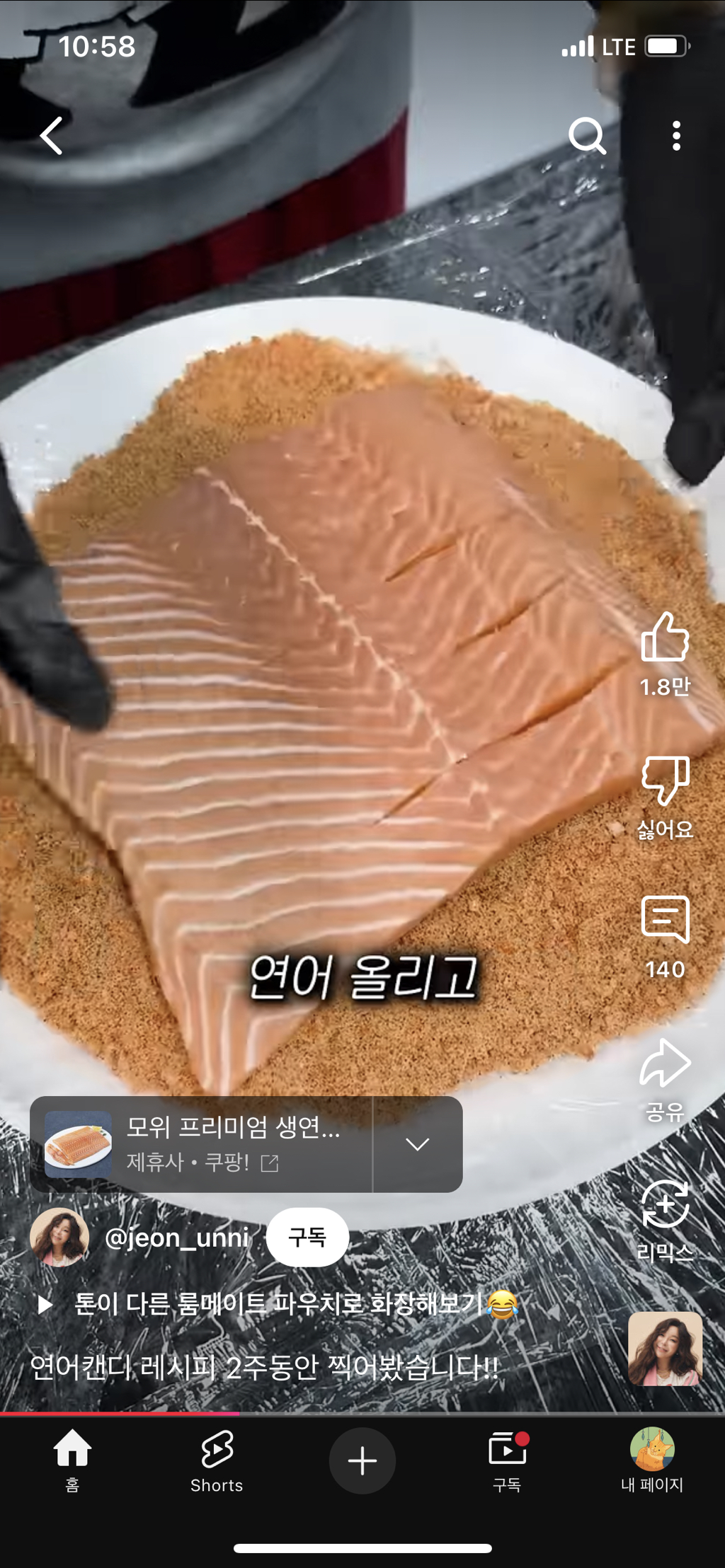Switch to the 구독 subscriptions tab
This screenshot has height=1568, width=725.
(507, 1460)
